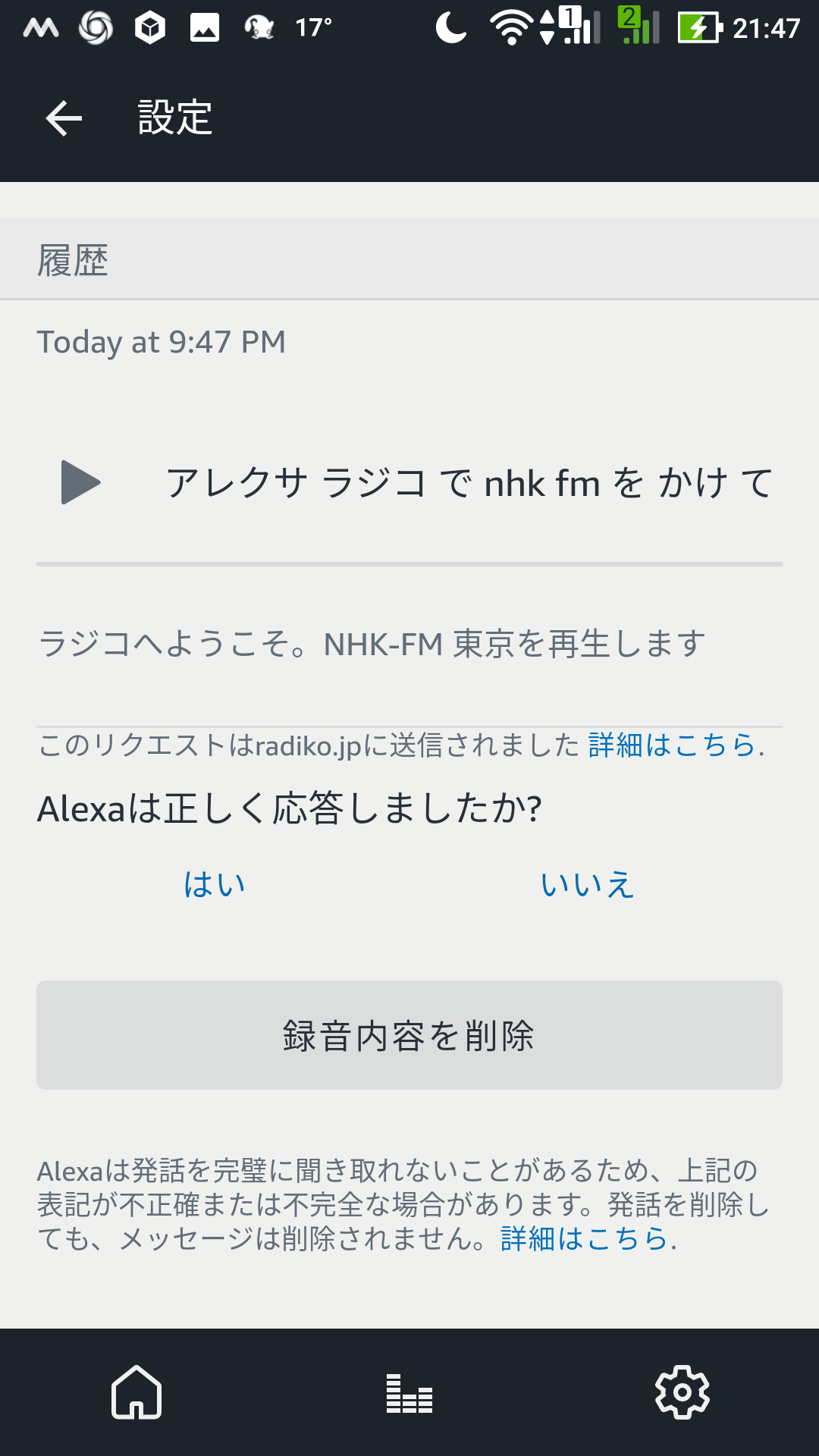This screenshot has height=1456, width=819.
Task: Open 詳細はこちら link next to radiko.jp notice
Action: click(x=672, y=745)
